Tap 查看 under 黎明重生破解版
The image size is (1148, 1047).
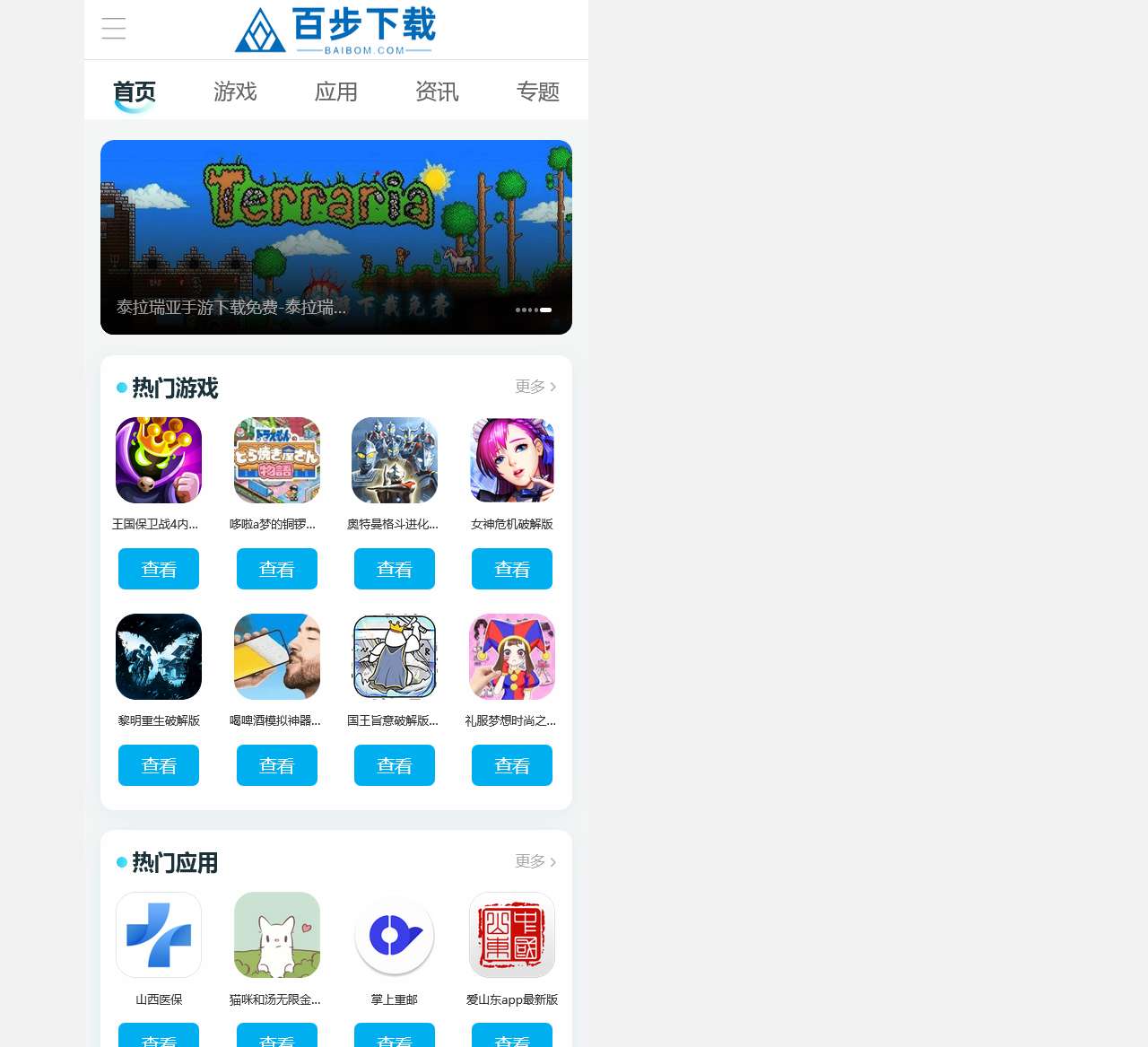tap(159, 765)
